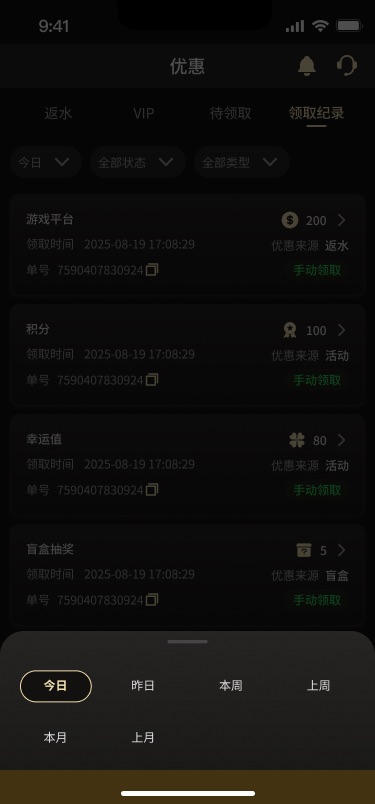This screenshot has width=375, height=804.
Task: Select 上周 date range
Action: tap(319, 686)
